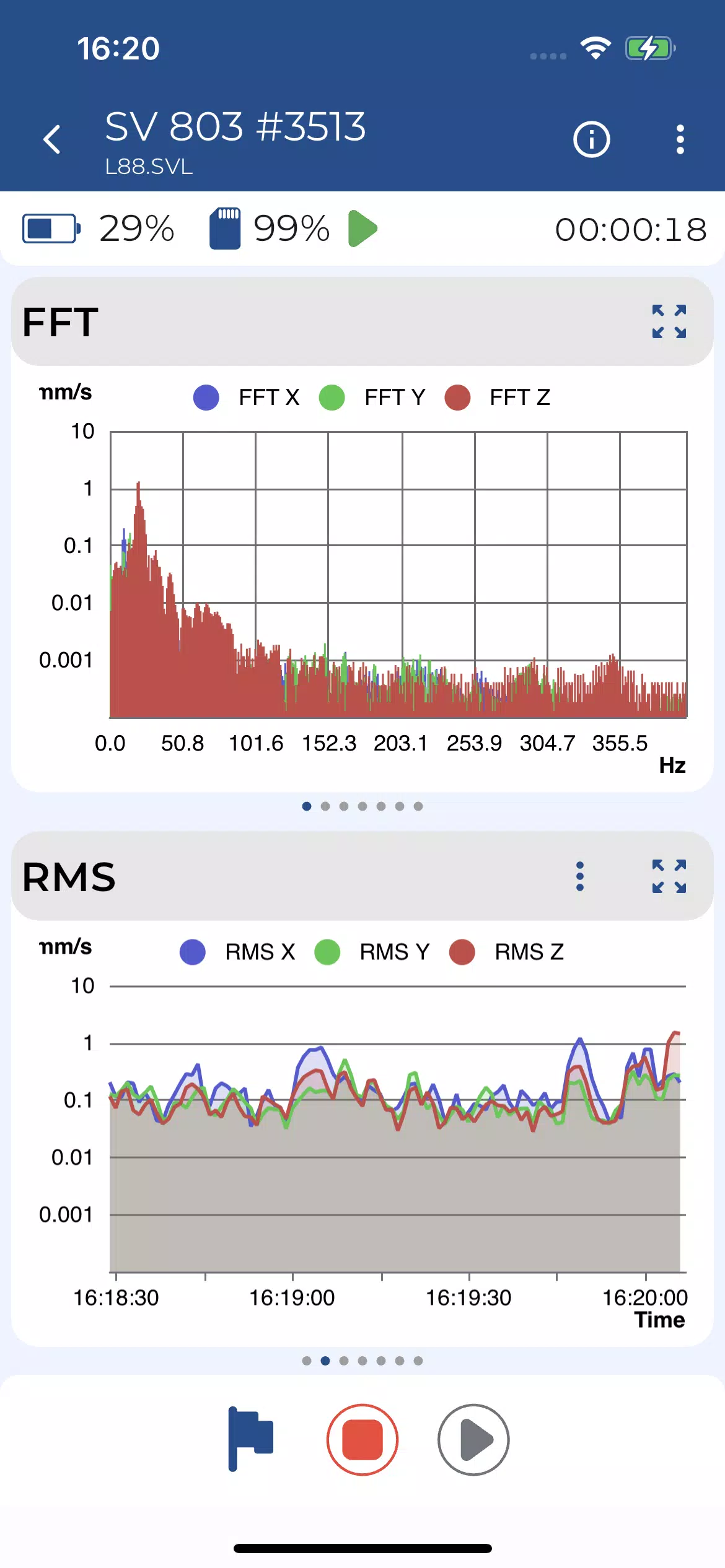725x1568 pixels.
Task: Toggle the RMS Z series in legend
Action: click(507, 952)
